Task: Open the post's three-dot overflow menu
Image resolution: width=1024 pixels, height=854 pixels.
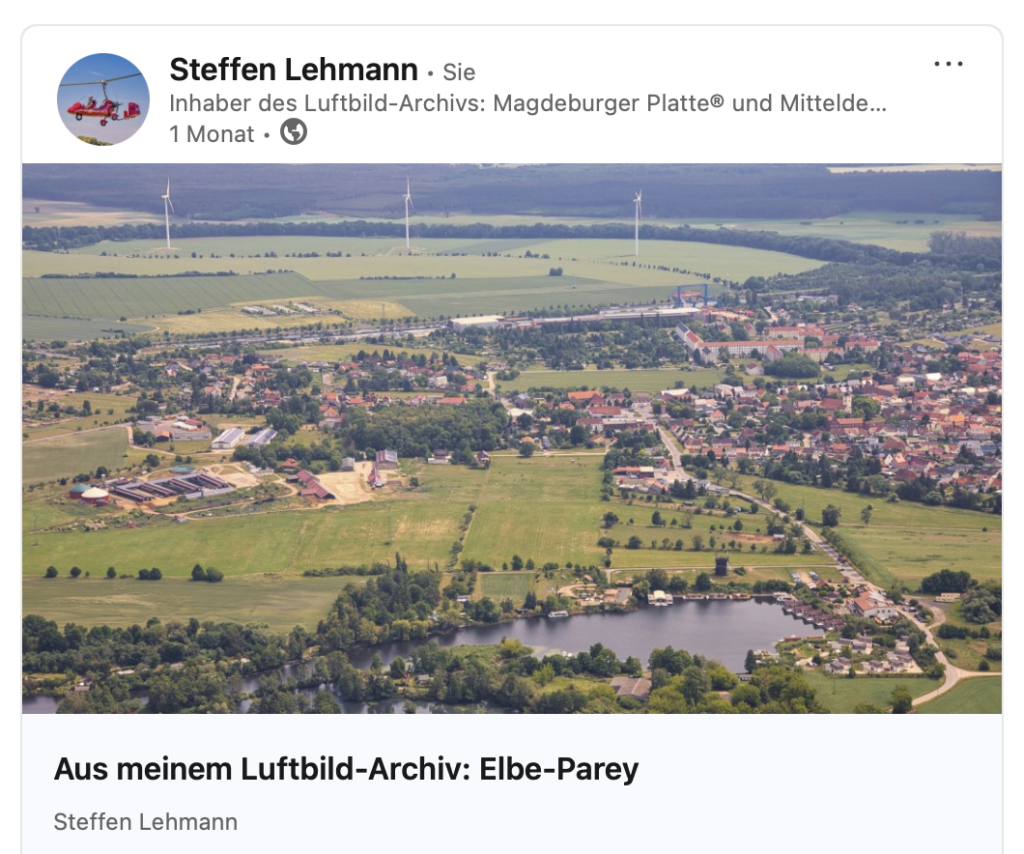Action: pyautogui.click(x=947, y=64)
